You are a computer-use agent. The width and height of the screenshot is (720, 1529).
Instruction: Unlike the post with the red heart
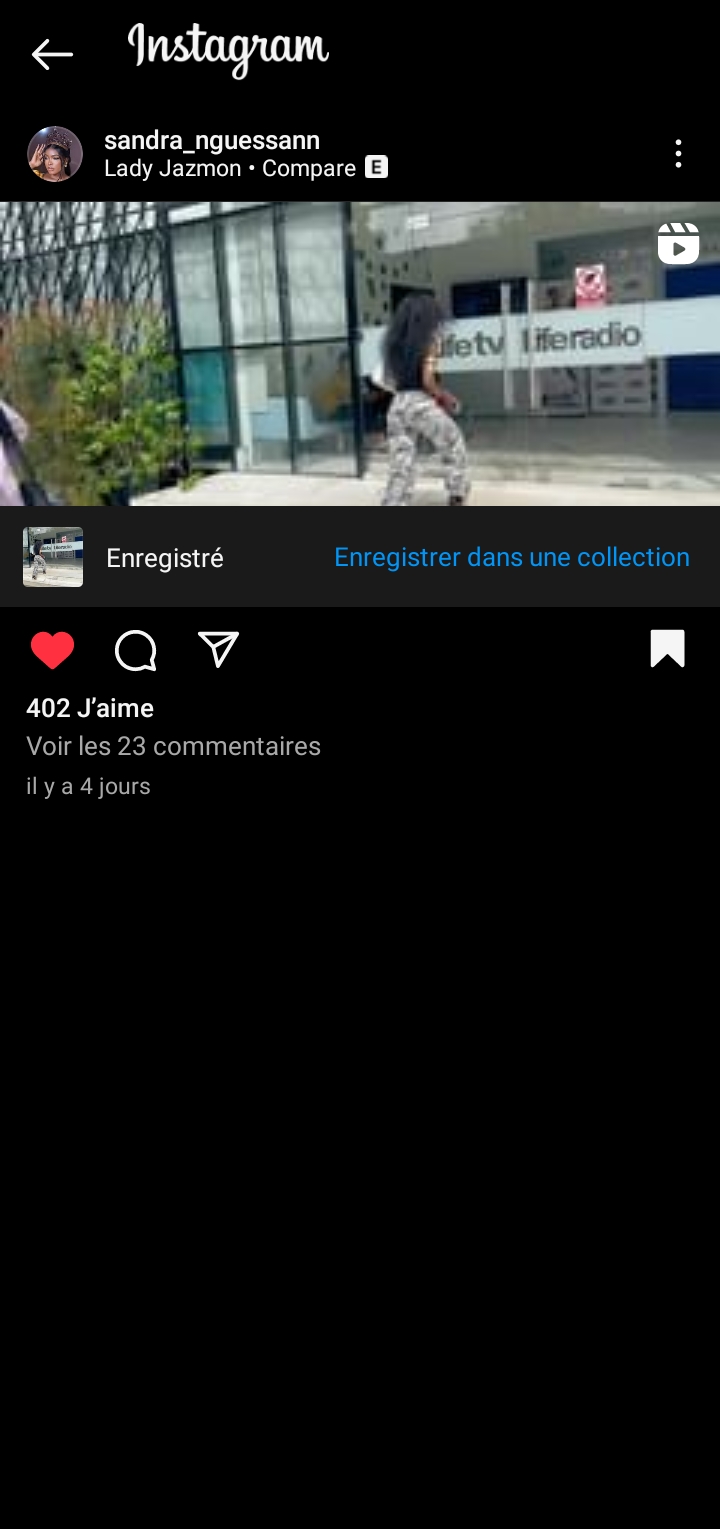coord(53,650)
